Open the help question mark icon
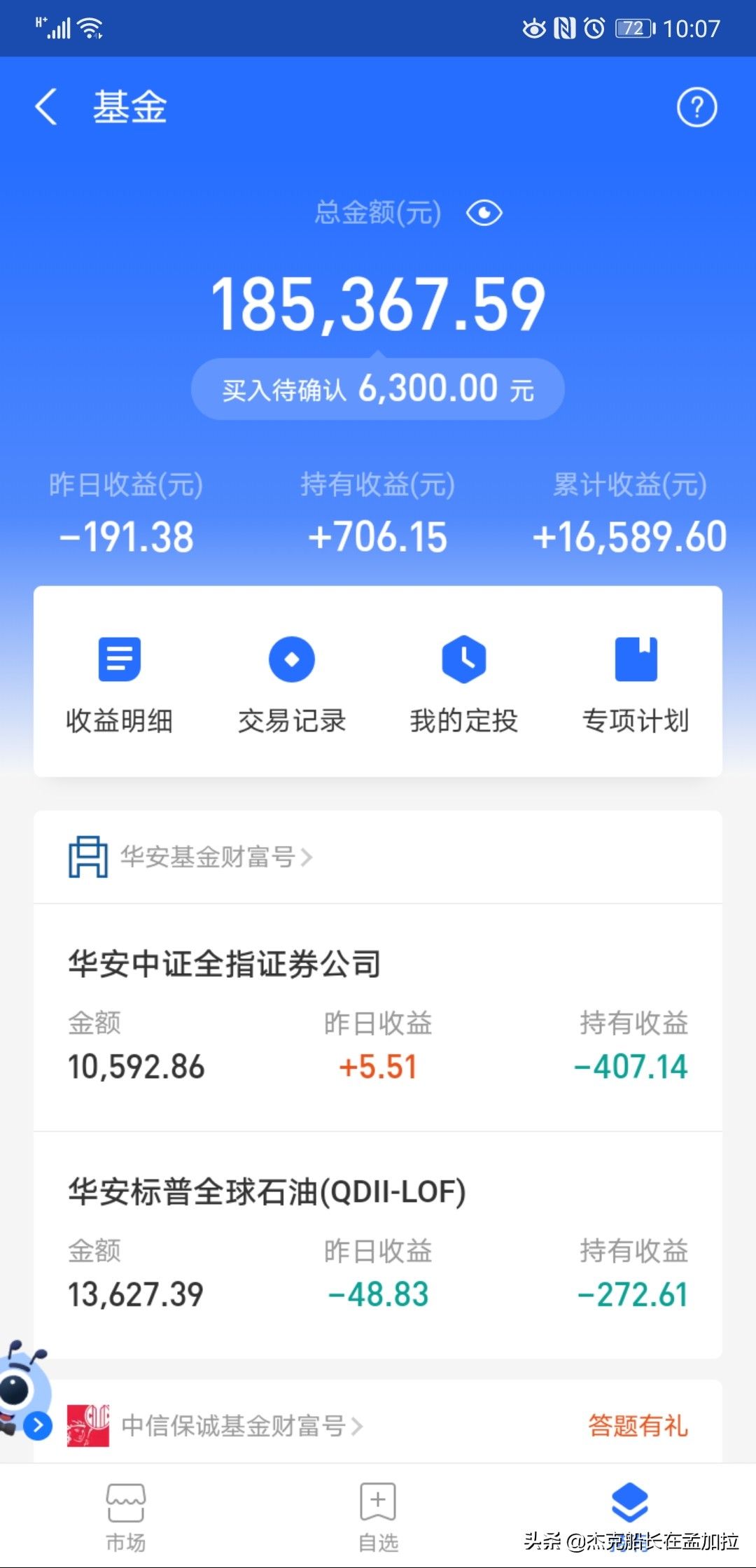The width and height of the screenshot is (756, 1568). click(x=696, y=108)
